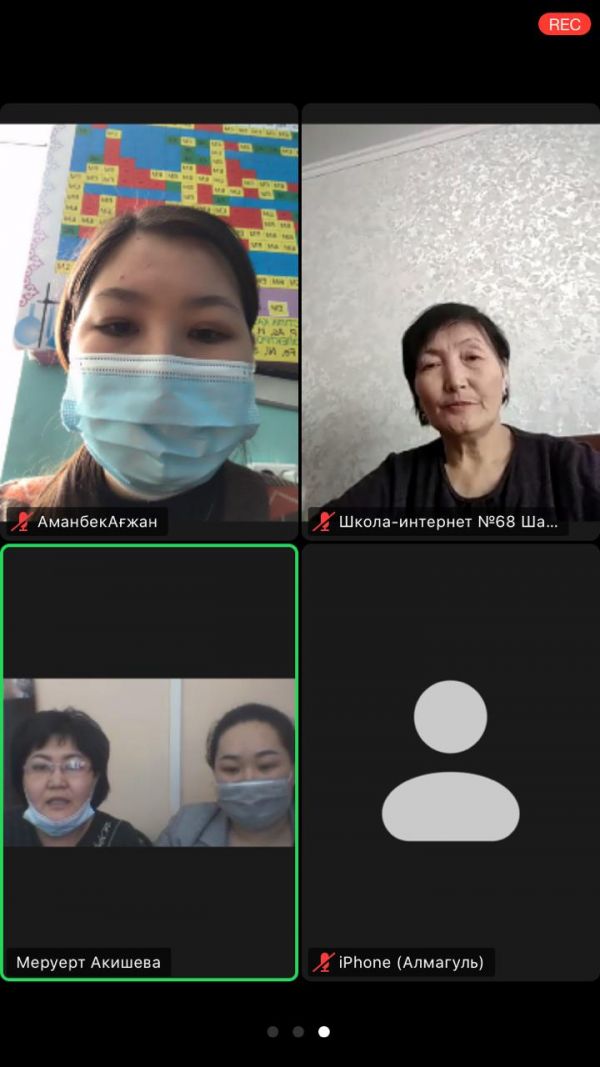Select the iPhone (Алмагуль) participant tile
Screen dimensions: 600x1067
[450, 762]
